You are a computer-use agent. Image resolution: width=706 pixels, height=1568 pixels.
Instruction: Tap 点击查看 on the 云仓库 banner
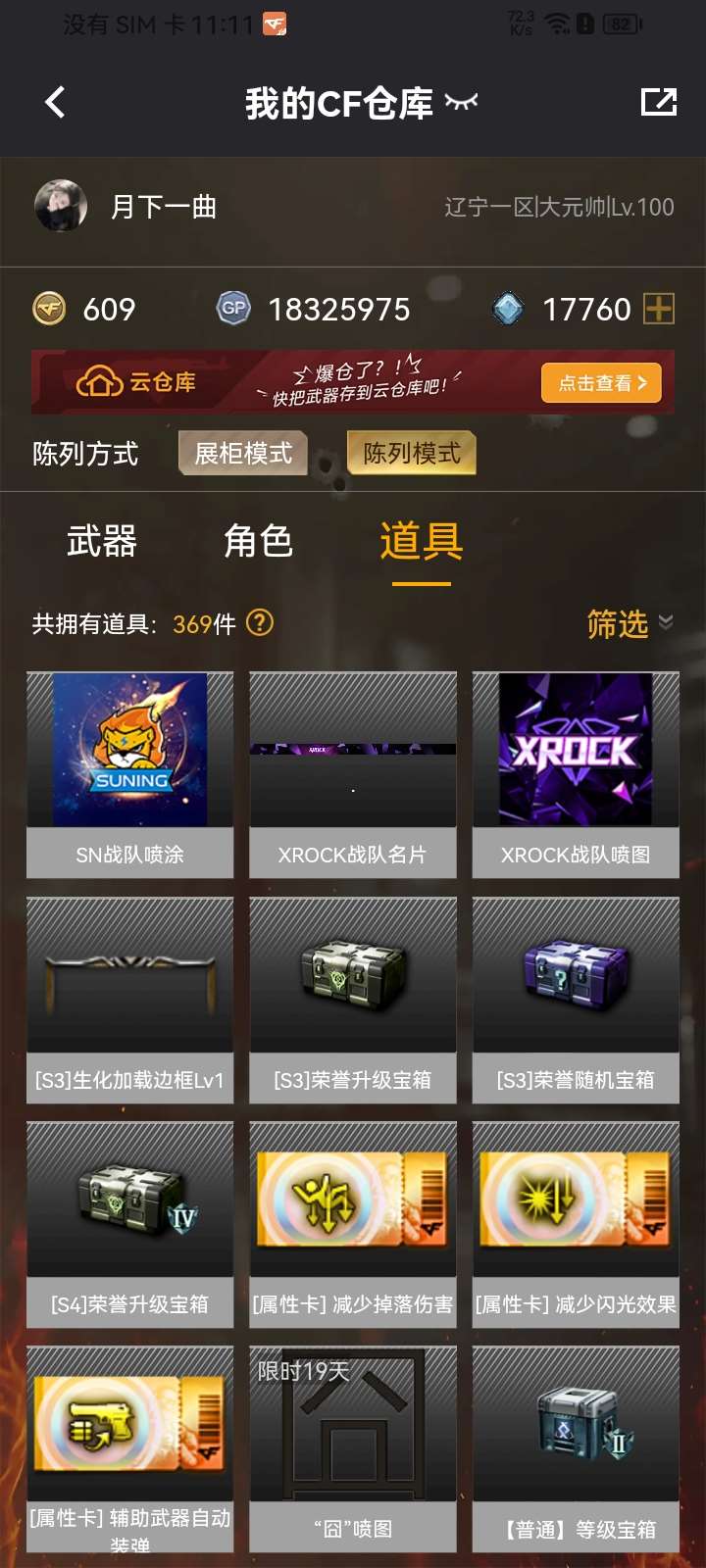[x=601, y=383]
